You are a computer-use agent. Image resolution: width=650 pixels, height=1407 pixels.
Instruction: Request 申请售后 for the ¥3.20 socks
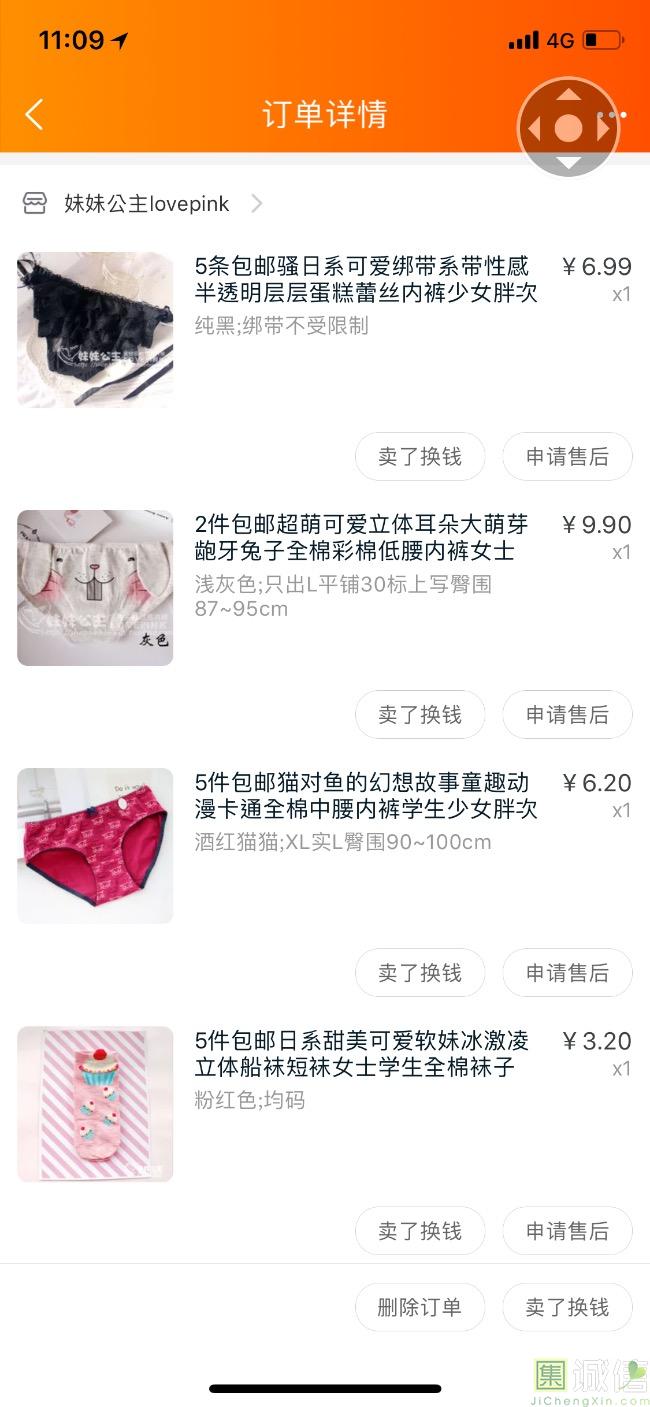pyautogui.click(x=567, y=1231)
